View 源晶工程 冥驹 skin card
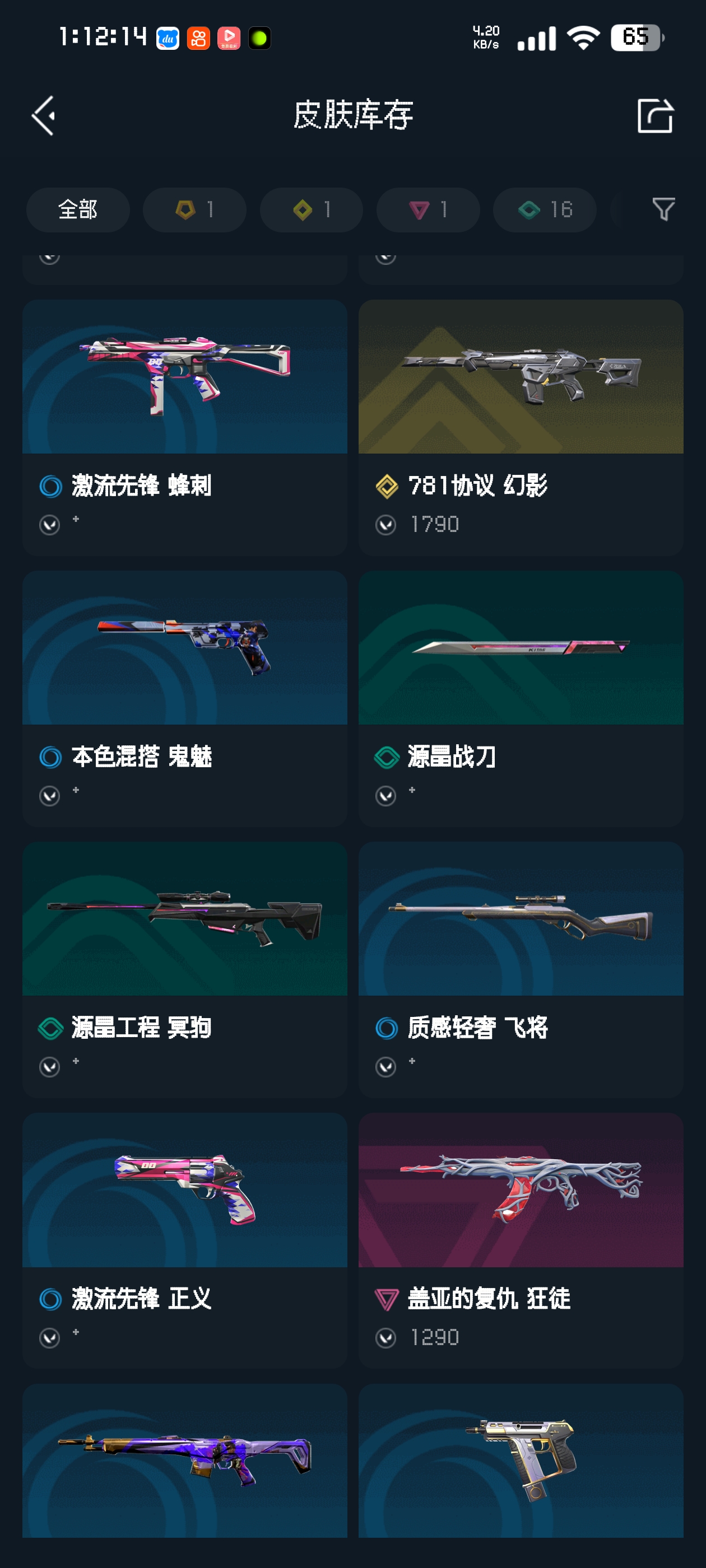Viewport: 706px width, 1568px height. point(184,969)
